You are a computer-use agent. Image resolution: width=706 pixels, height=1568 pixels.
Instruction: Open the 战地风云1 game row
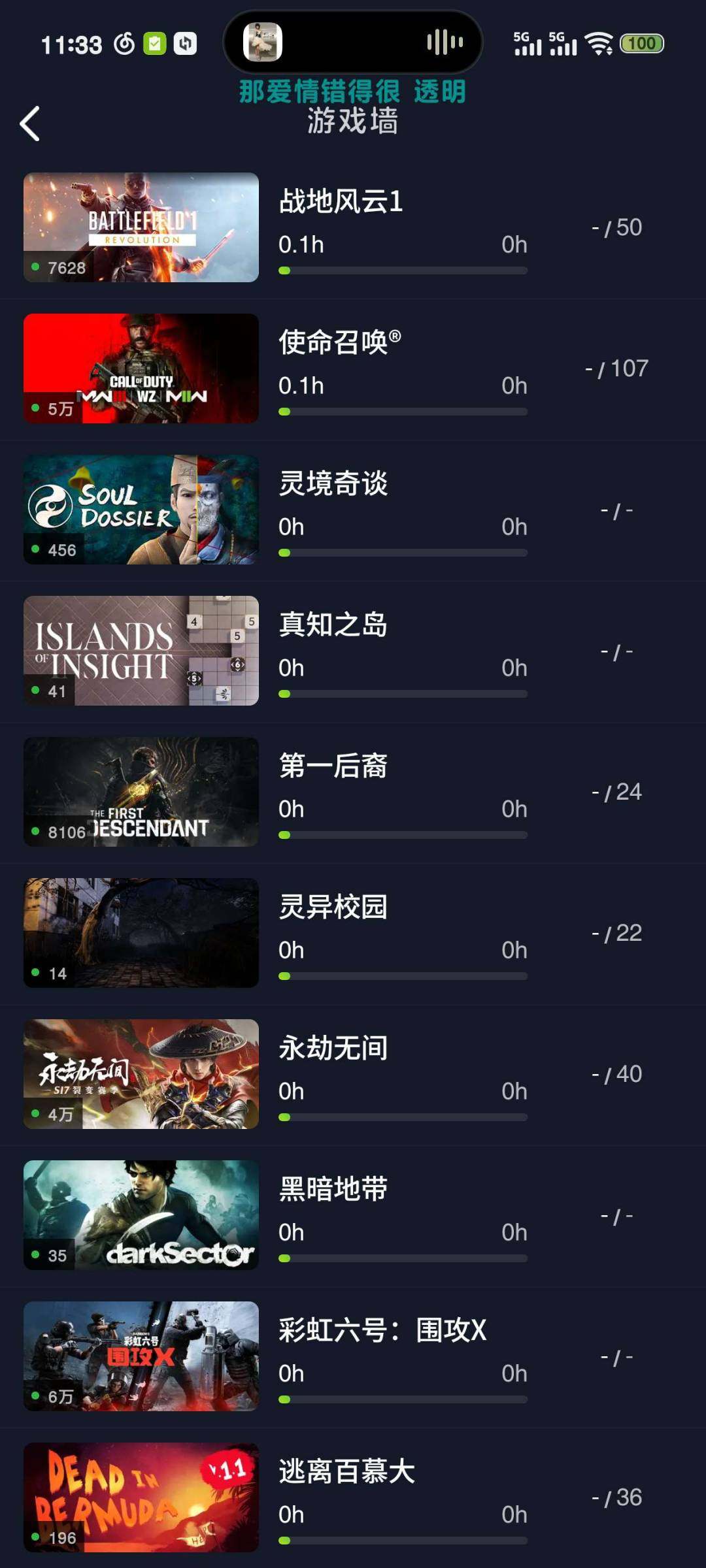(x=353, y=227)
